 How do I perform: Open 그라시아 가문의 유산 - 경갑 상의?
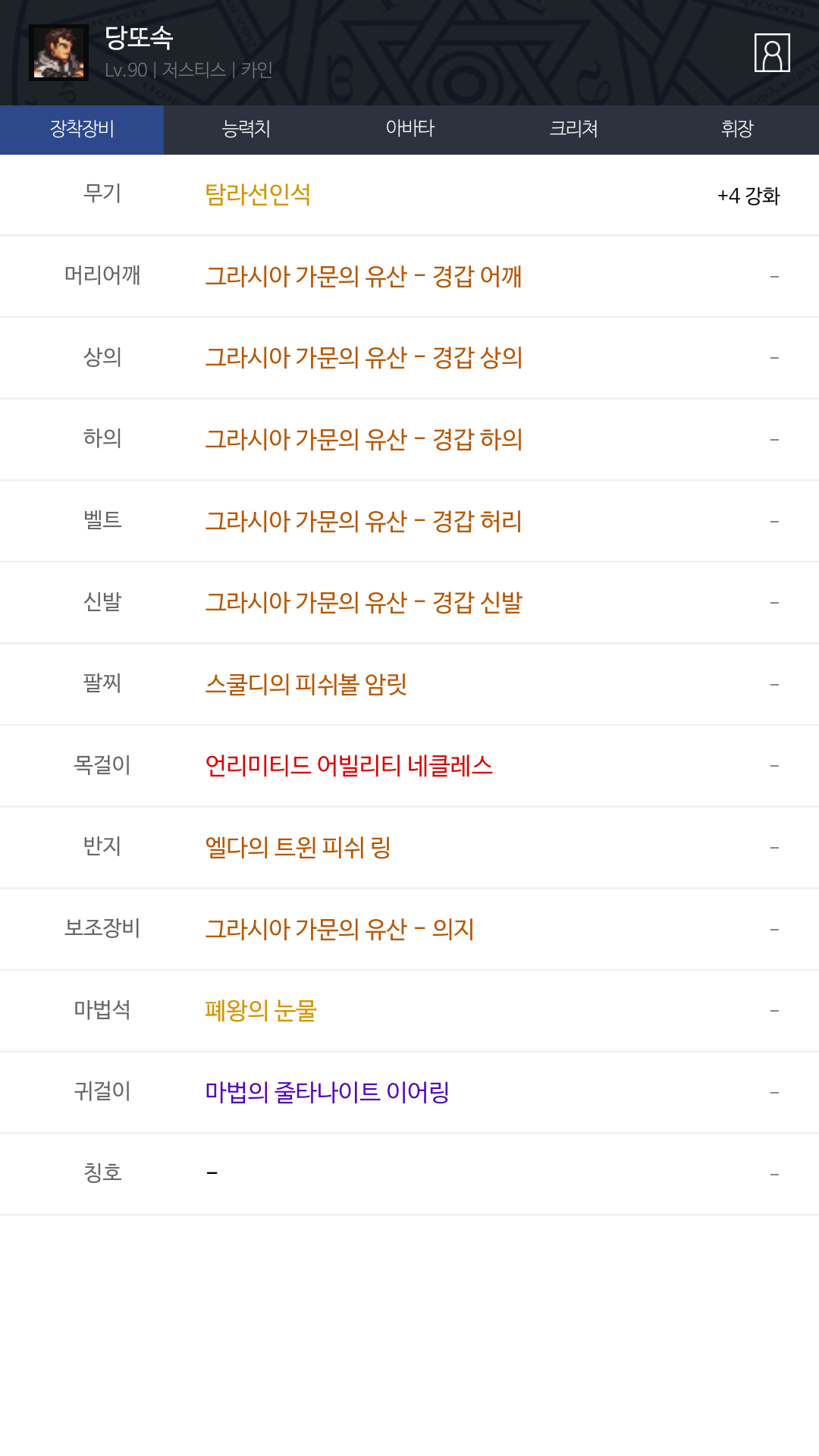[x=363, y=357]
